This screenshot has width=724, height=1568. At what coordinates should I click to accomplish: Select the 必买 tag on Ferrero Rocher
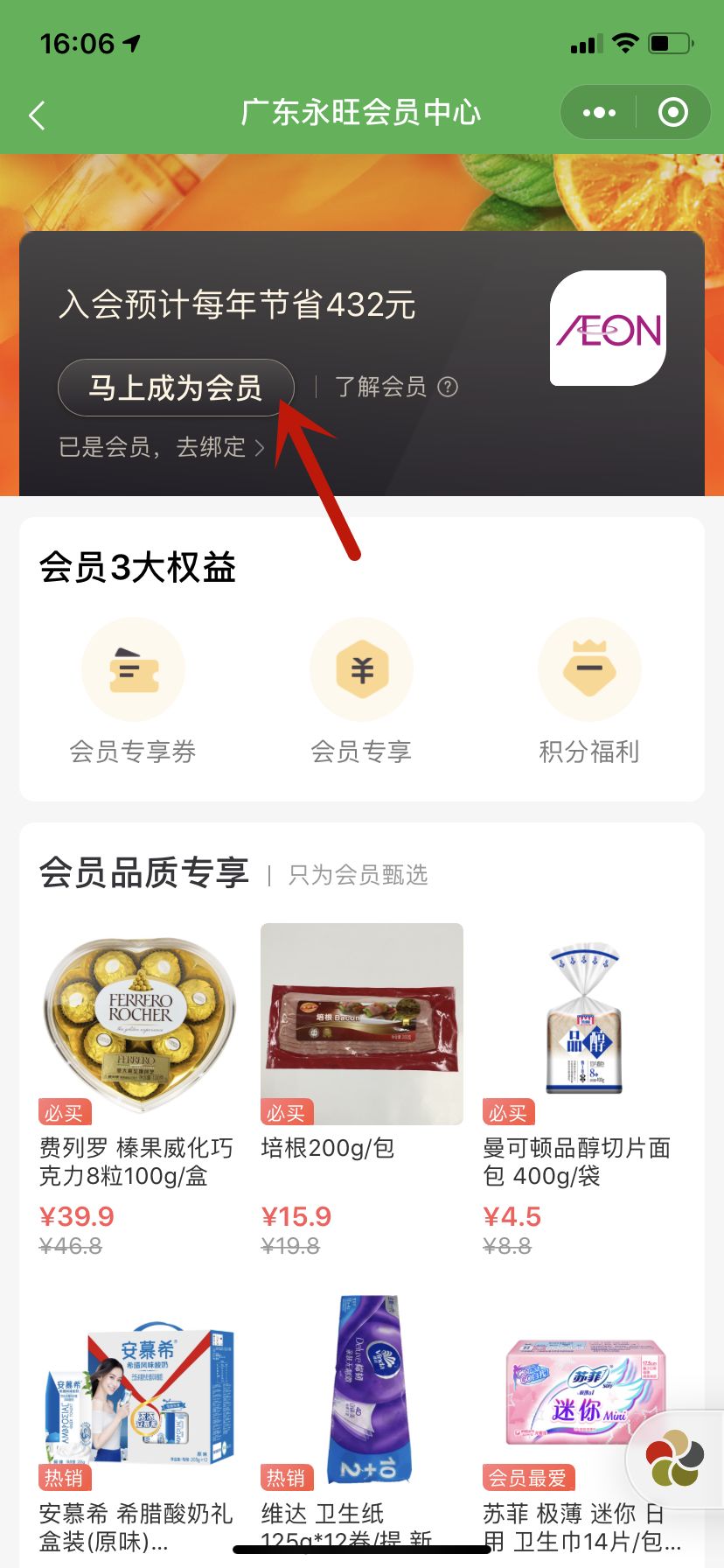[66, 1112]
